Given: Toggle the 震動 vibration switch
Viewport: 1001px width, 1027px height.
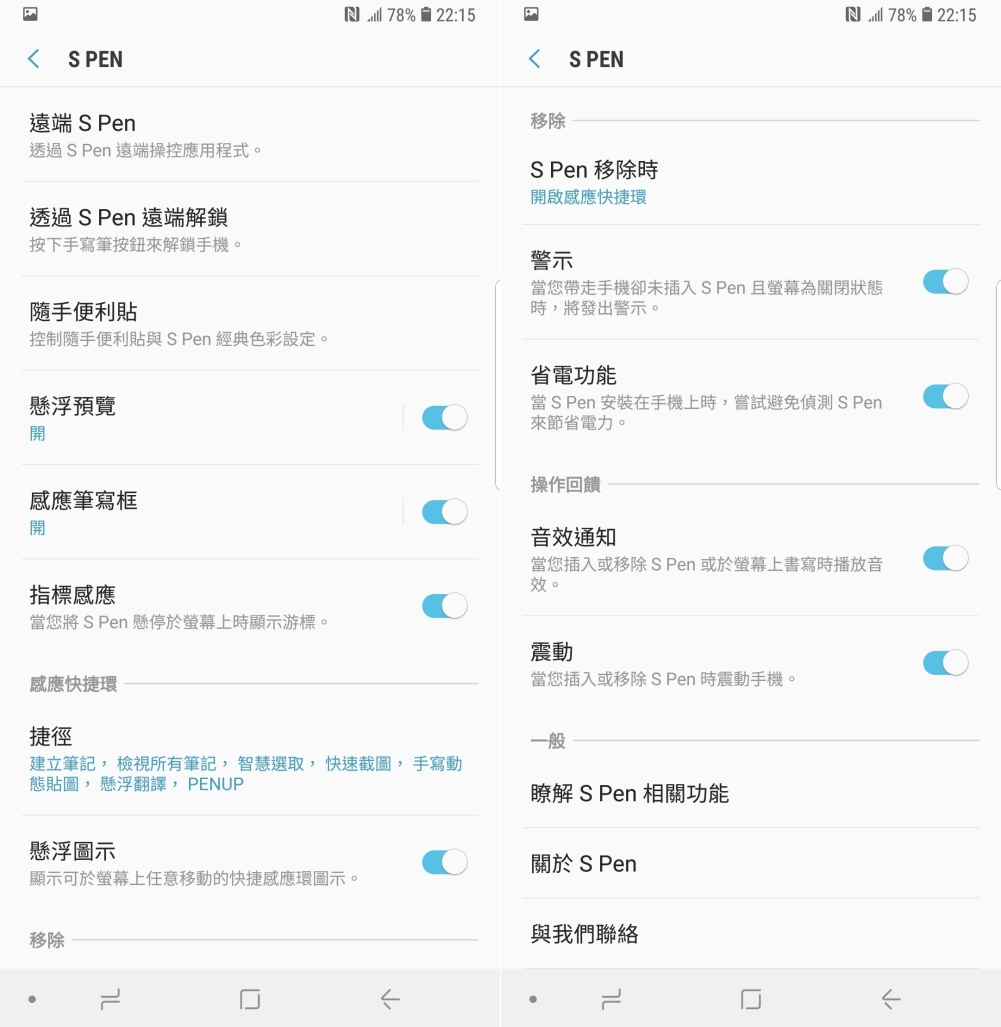Looking at the screenshot, I should (x=945, y=662).
